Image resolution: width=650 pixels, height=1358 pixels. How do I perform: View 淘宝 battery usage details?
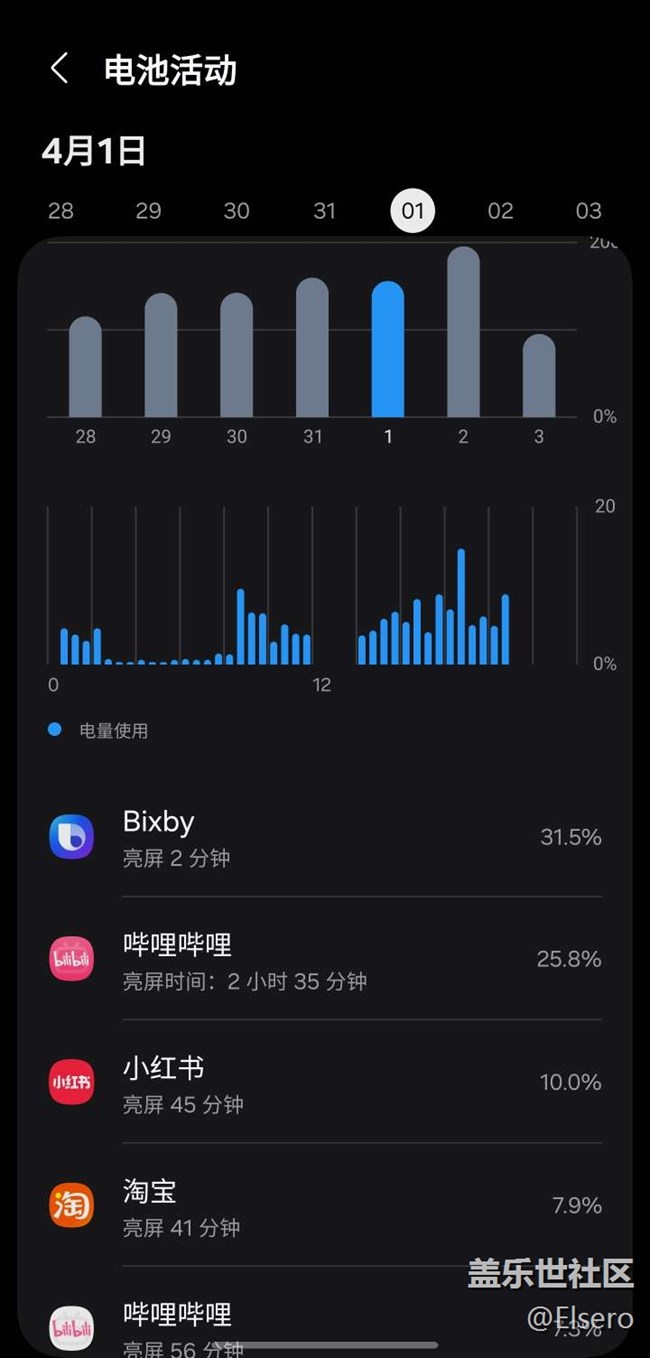pyautogui.click(x=325, y=1206)
